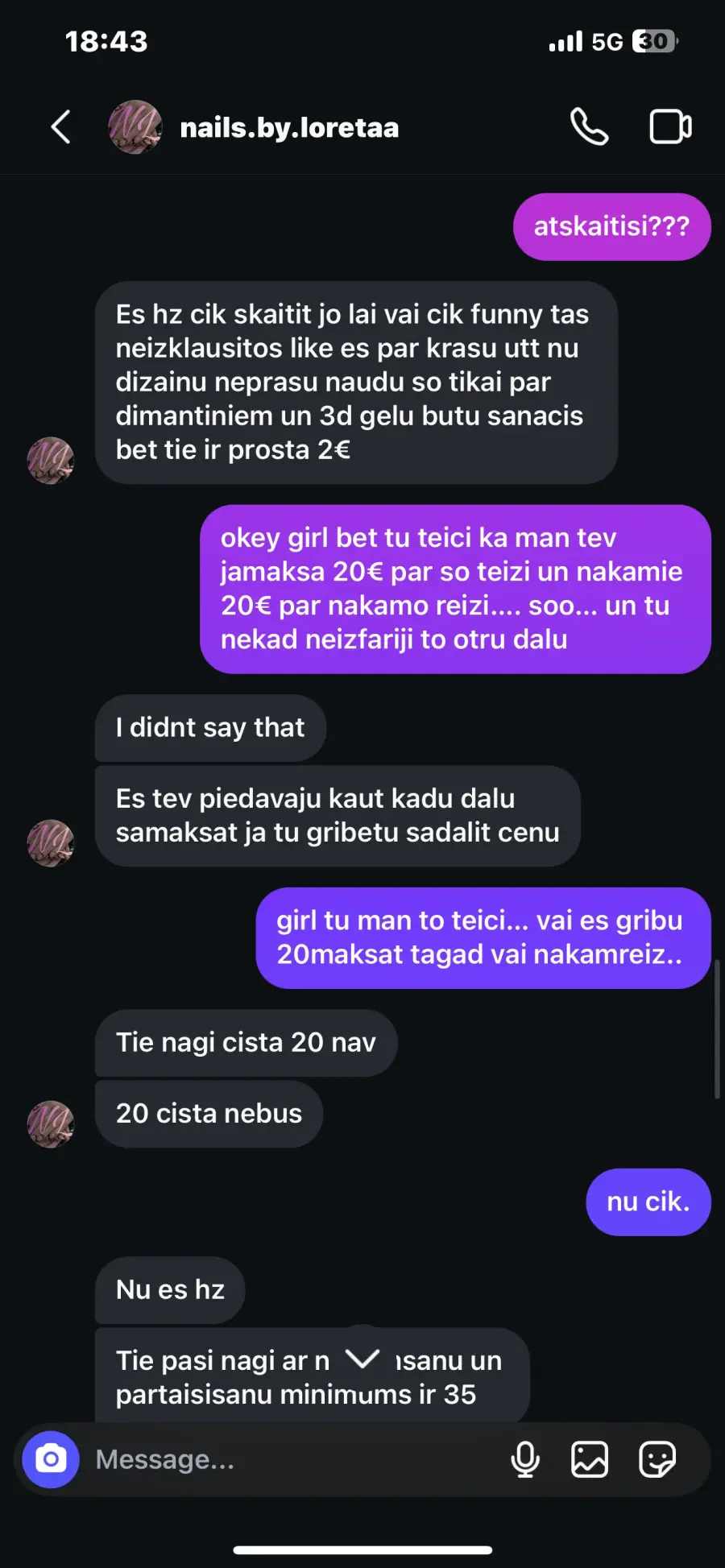Start a video call with nails.by.loretaa

coord(670,126)
